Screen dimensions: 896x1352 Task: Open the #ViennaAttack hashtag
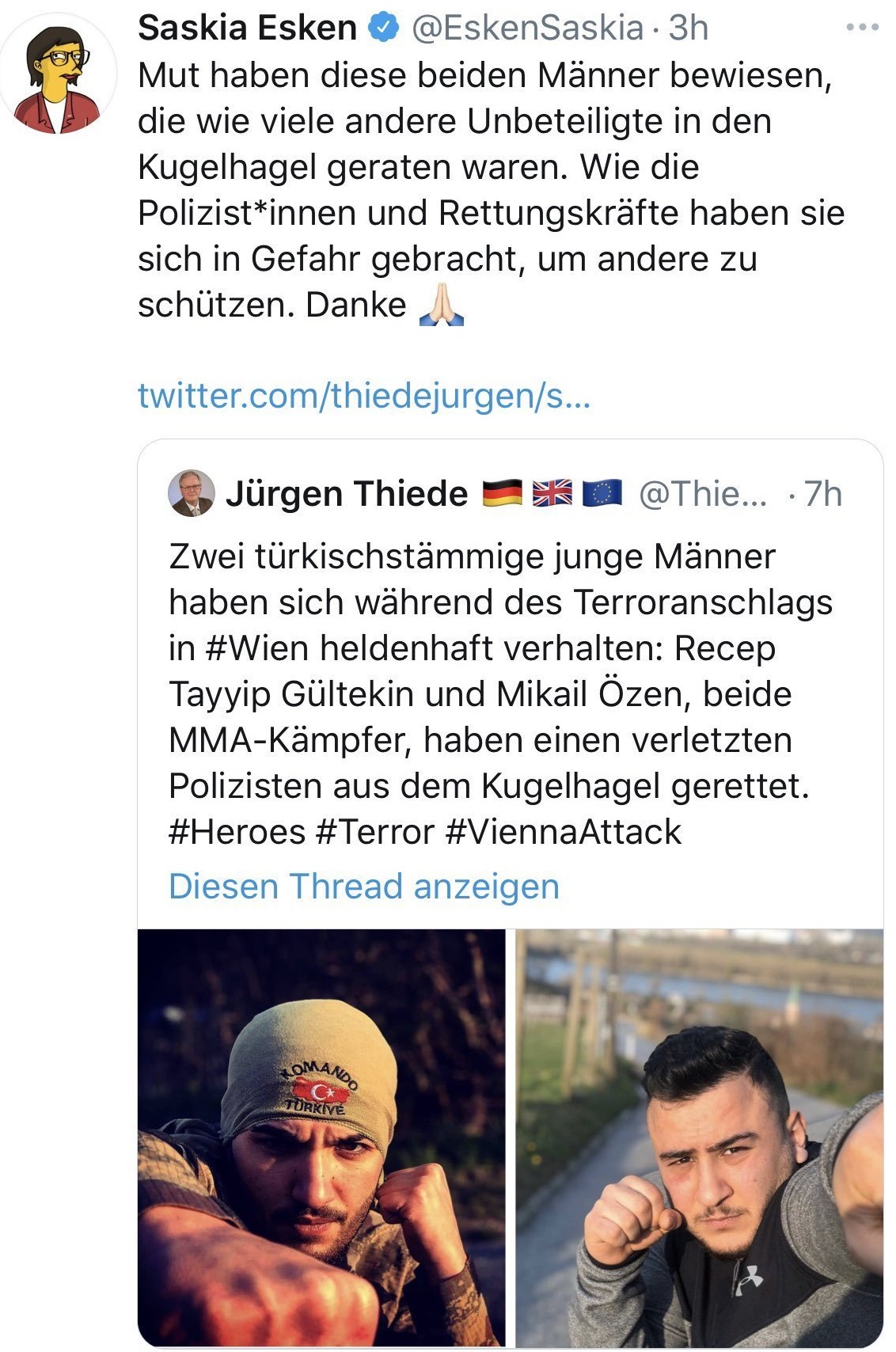click(x=563, y=832)
